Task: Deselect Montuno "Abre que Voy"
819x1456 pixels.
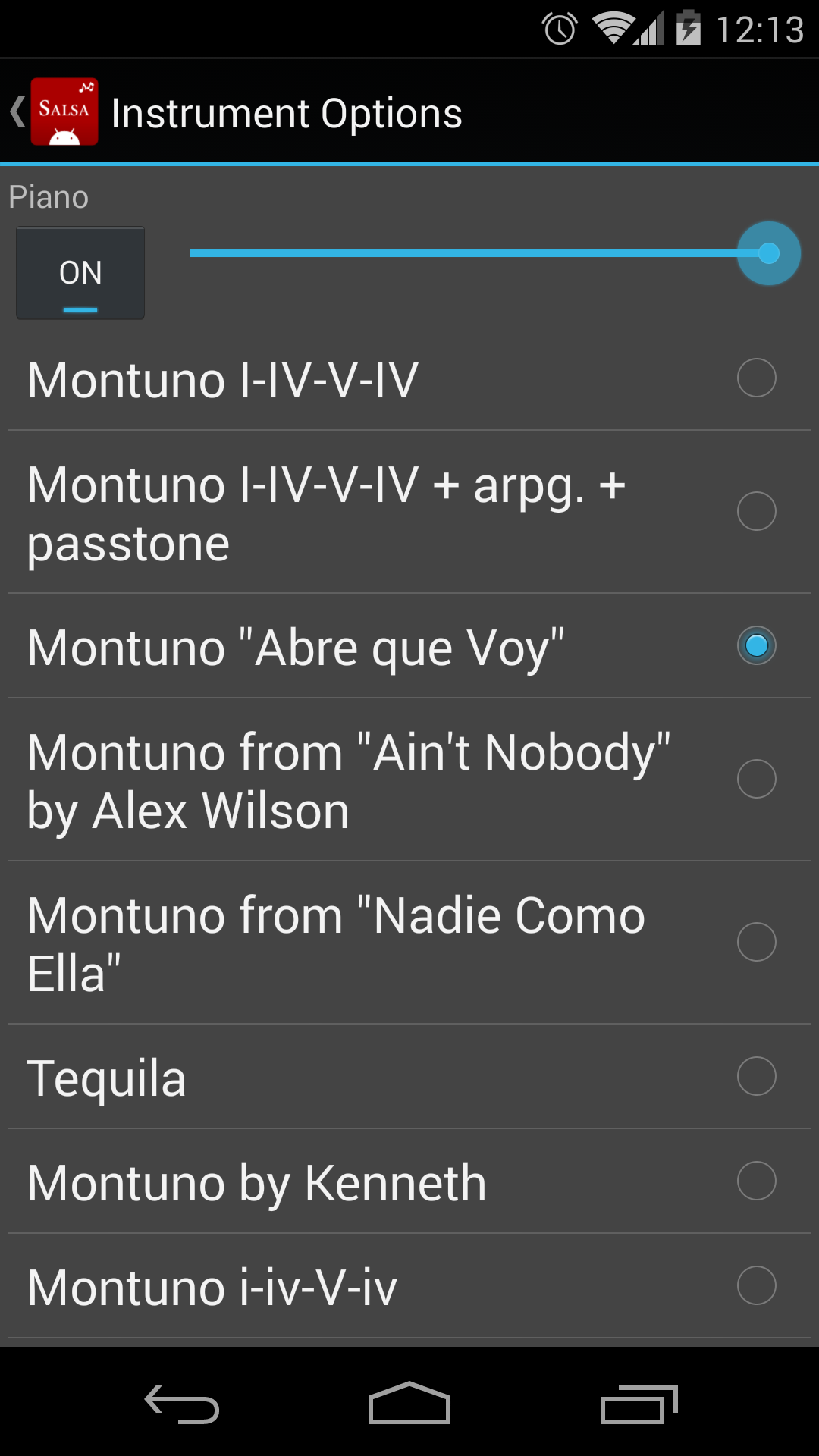Action: click(x=756, y=645)
